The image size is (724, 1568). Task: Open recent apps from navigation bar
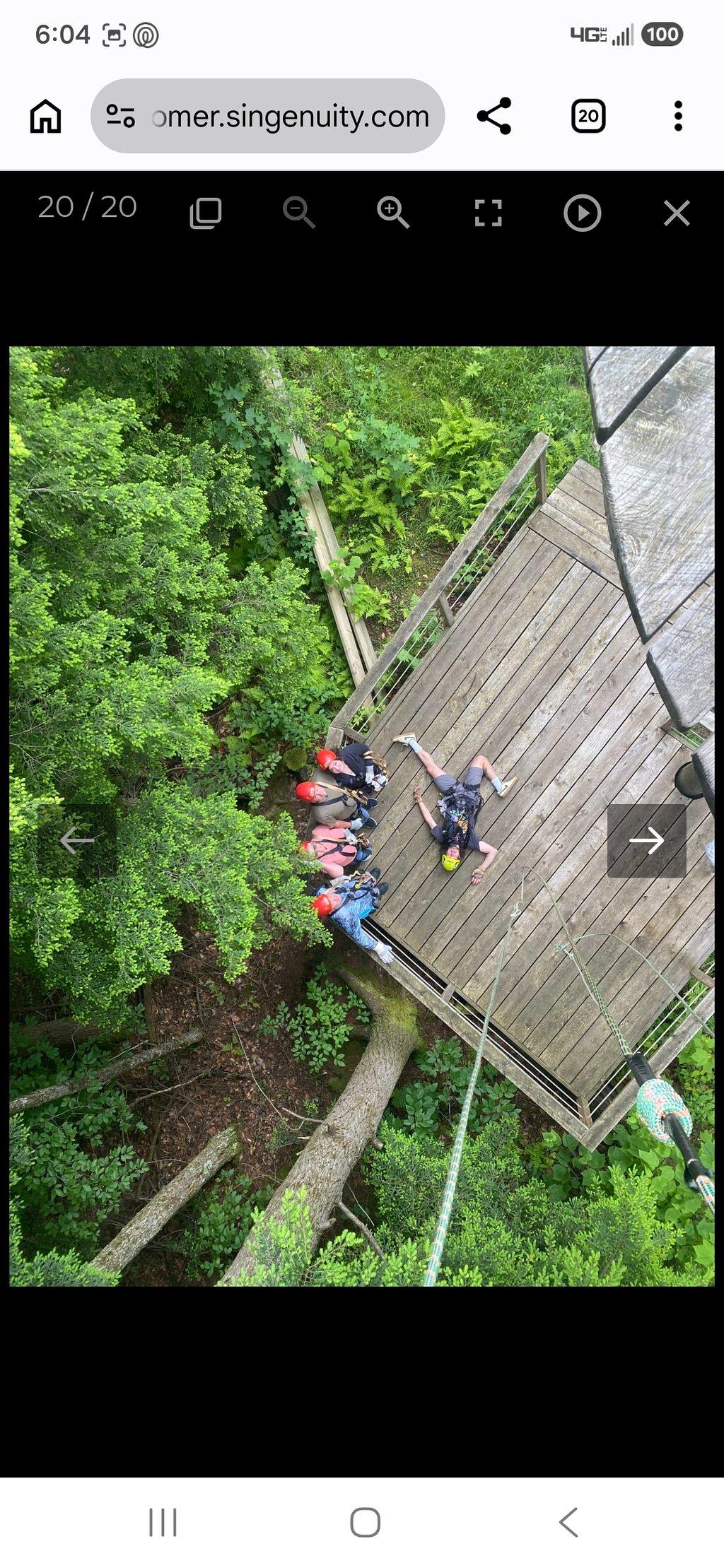[x=163, y=1522]
